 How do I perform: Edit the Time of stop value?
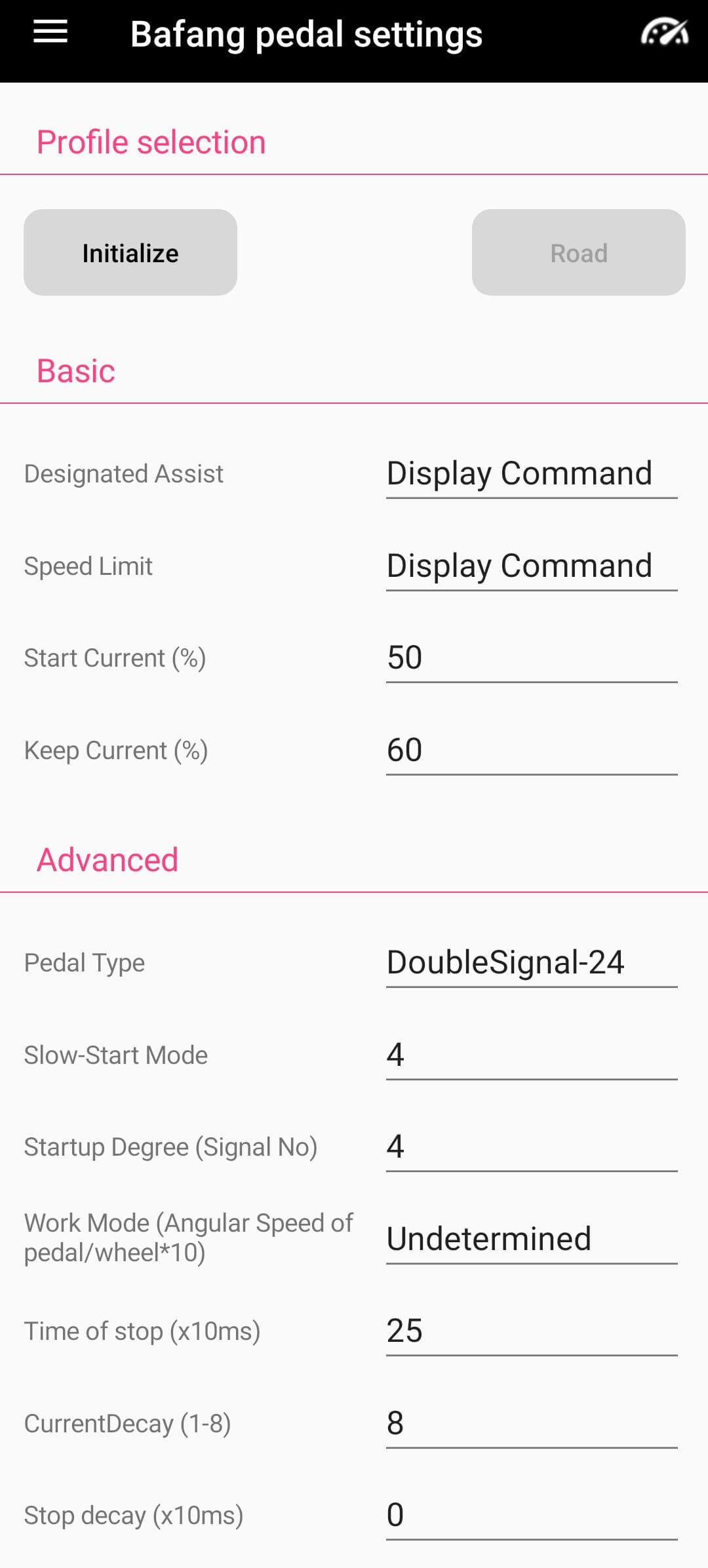pyautogui.click(x=531, y=1331)
